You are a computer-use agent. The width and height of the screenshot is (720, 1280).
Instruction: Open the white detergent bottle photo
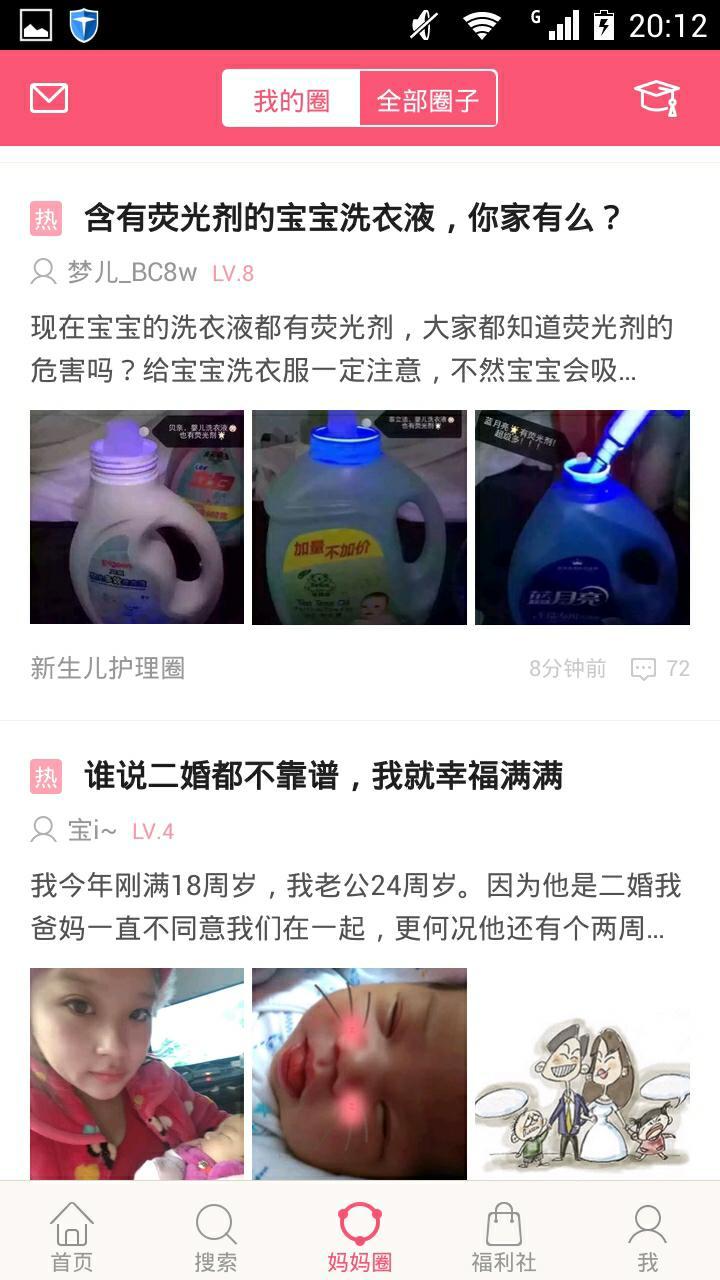point(137,517)
